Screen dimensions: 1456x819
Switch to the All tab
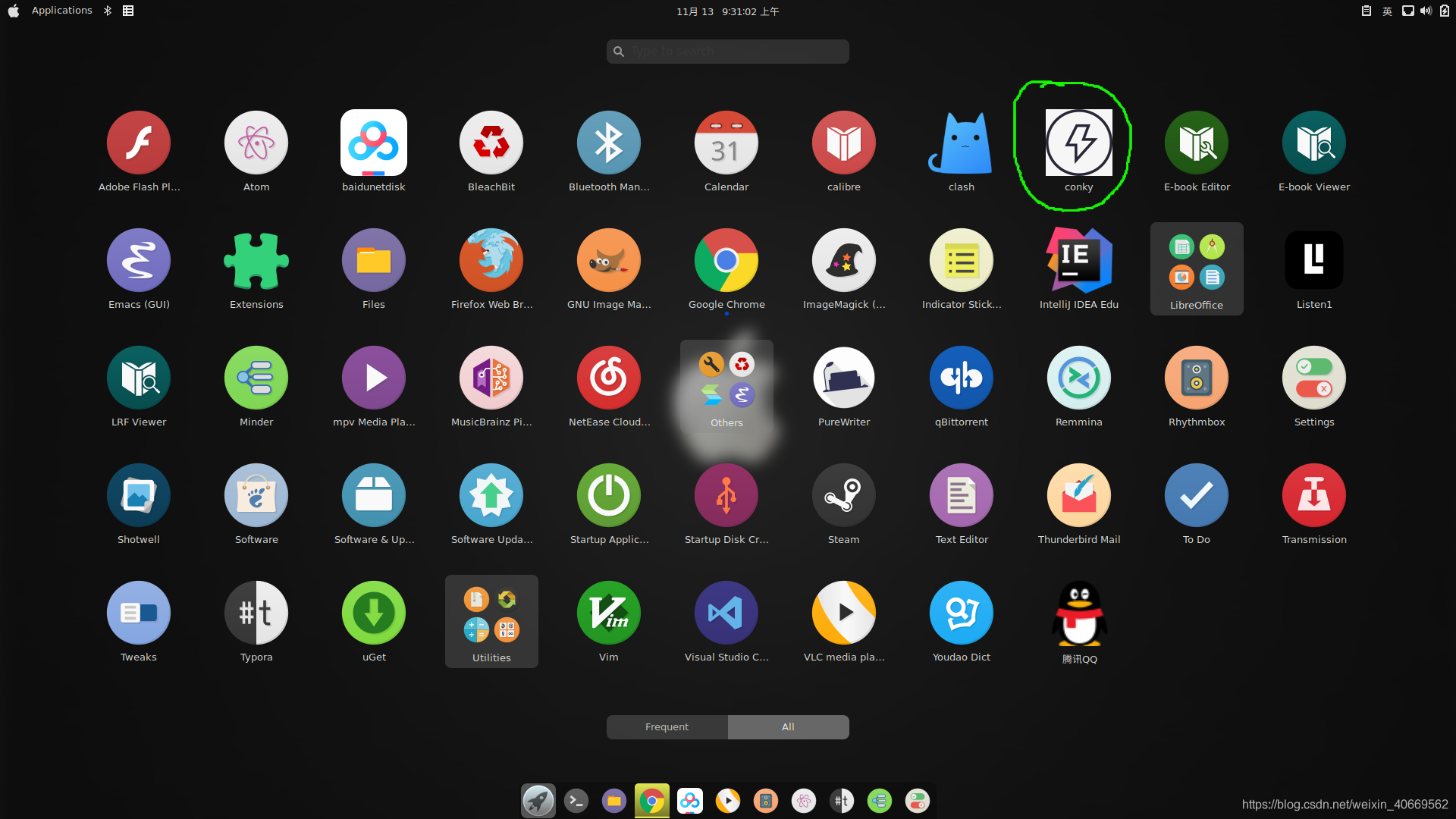788,726
